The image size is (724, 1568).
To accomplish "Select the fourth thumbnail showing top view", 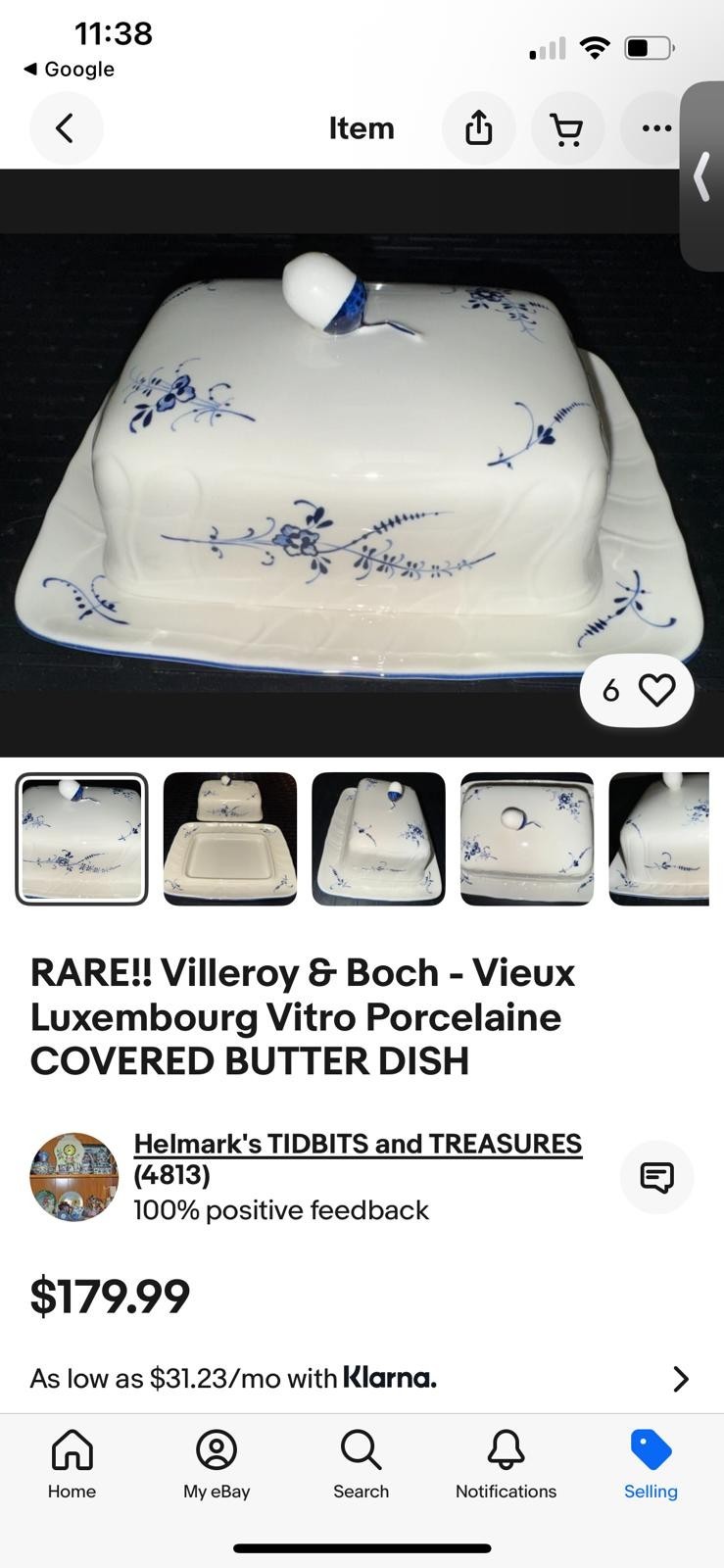I will pos(527,839).
